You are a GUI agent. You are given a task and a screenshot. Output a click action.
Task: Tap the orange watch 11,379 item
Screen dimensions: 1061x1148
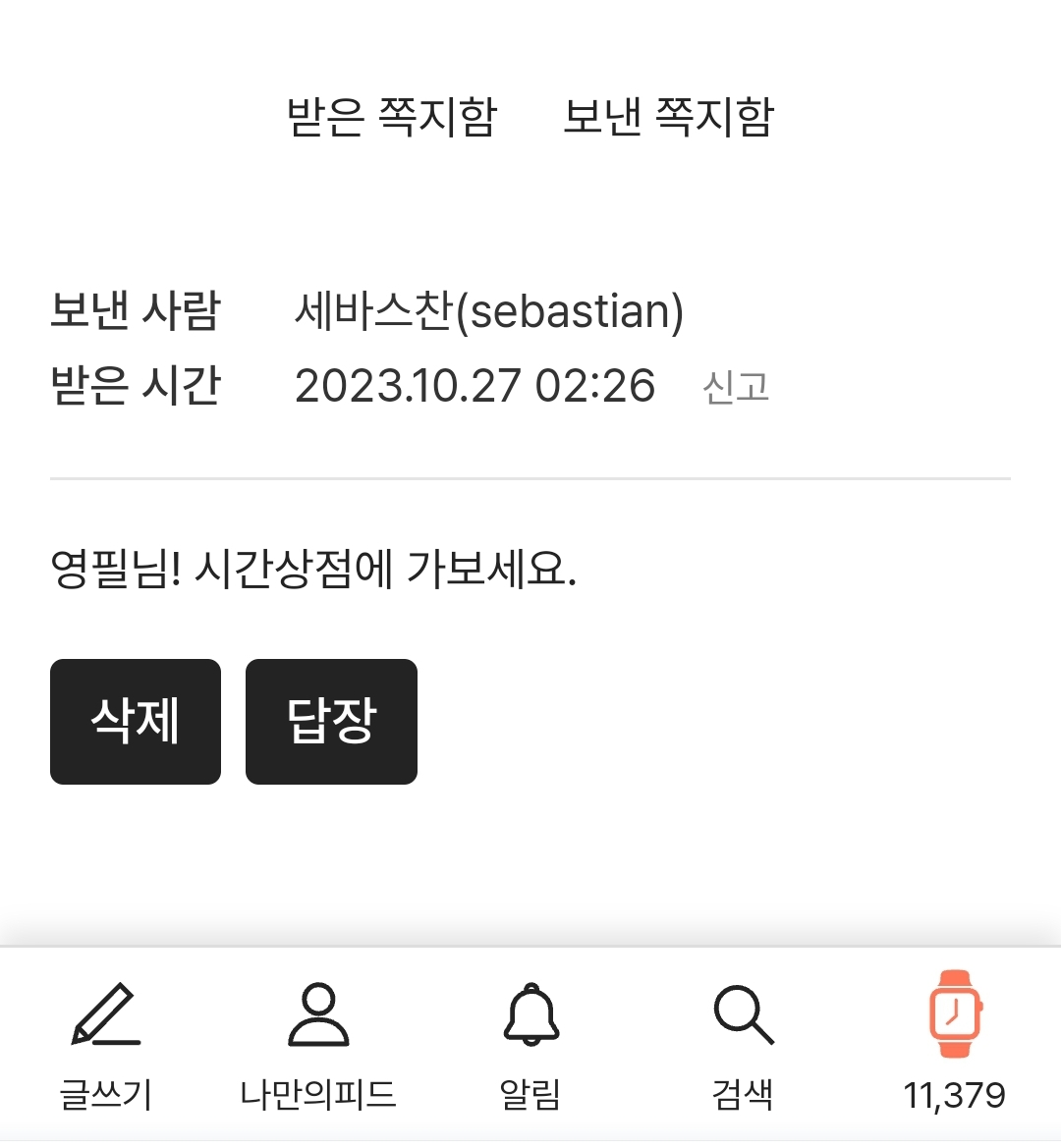tap(955, 1048)
